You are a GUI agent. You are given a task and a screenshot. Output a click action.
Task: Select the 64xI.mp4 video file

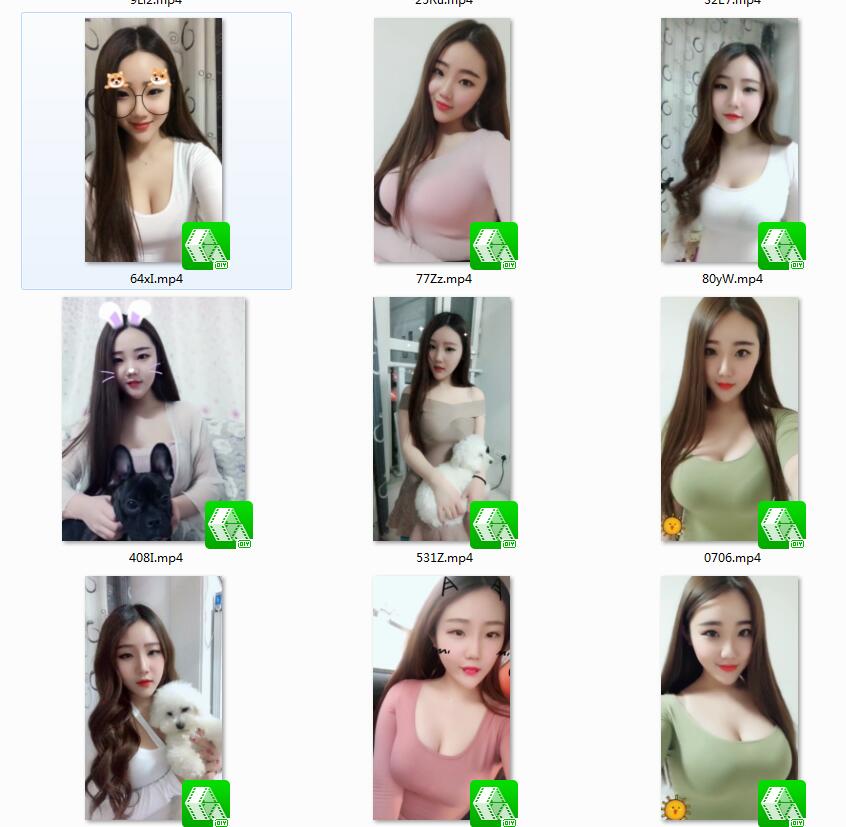tap(155, 142)
